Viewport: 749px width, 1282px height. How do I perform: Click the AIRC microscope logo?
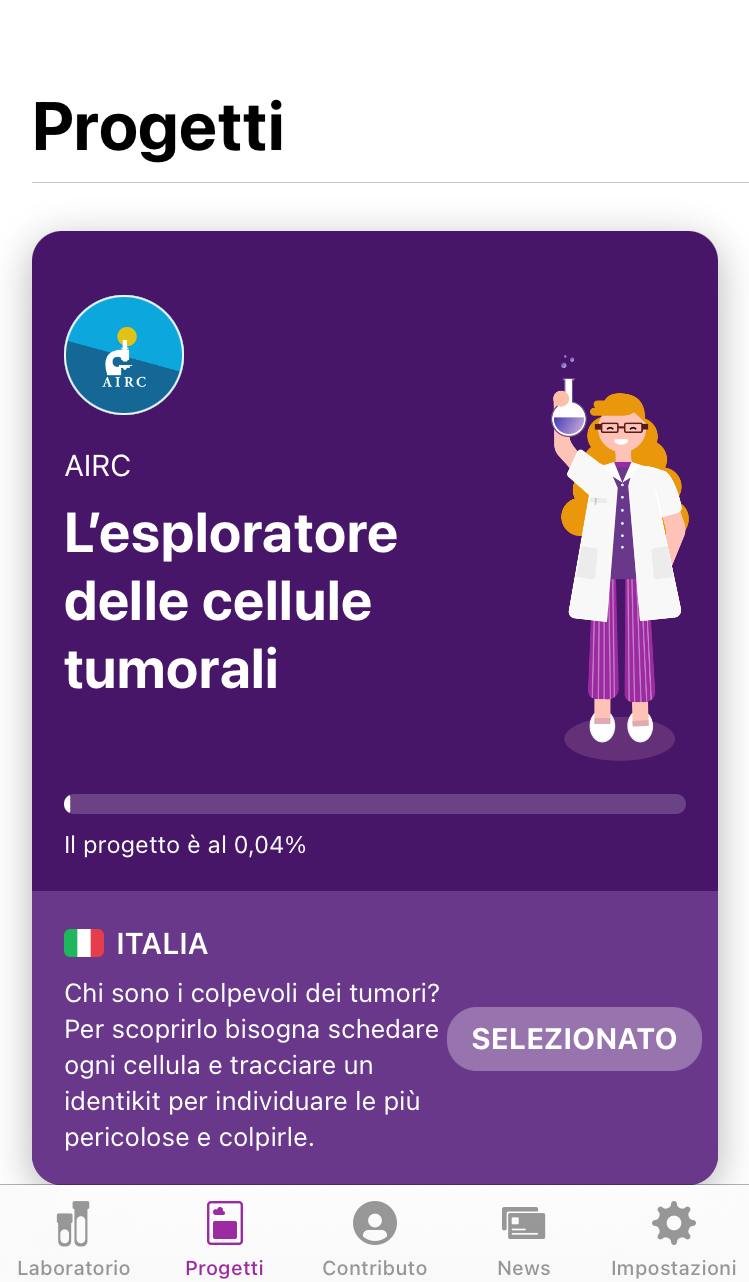[123, 355]
